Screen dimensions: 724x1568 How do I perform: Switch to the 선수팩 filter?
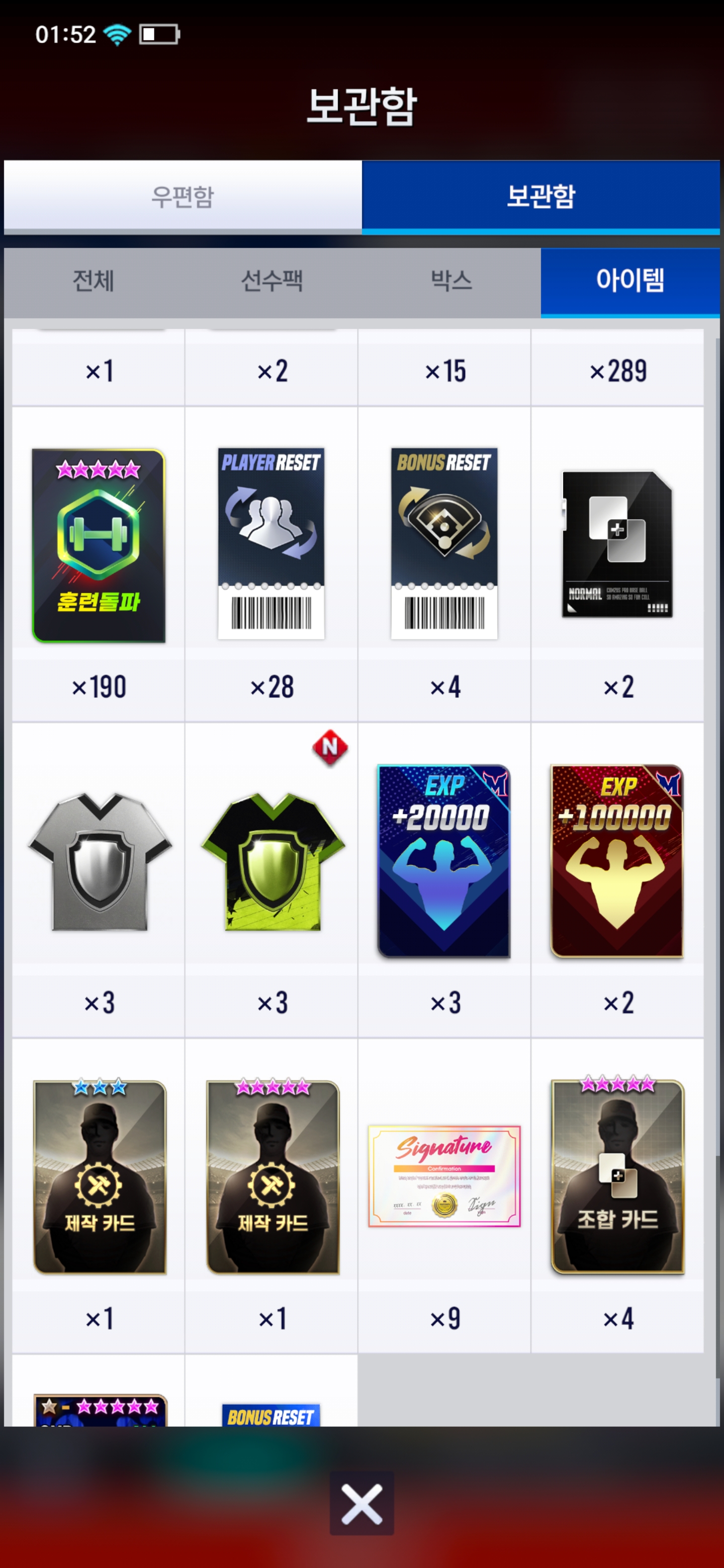271,281
